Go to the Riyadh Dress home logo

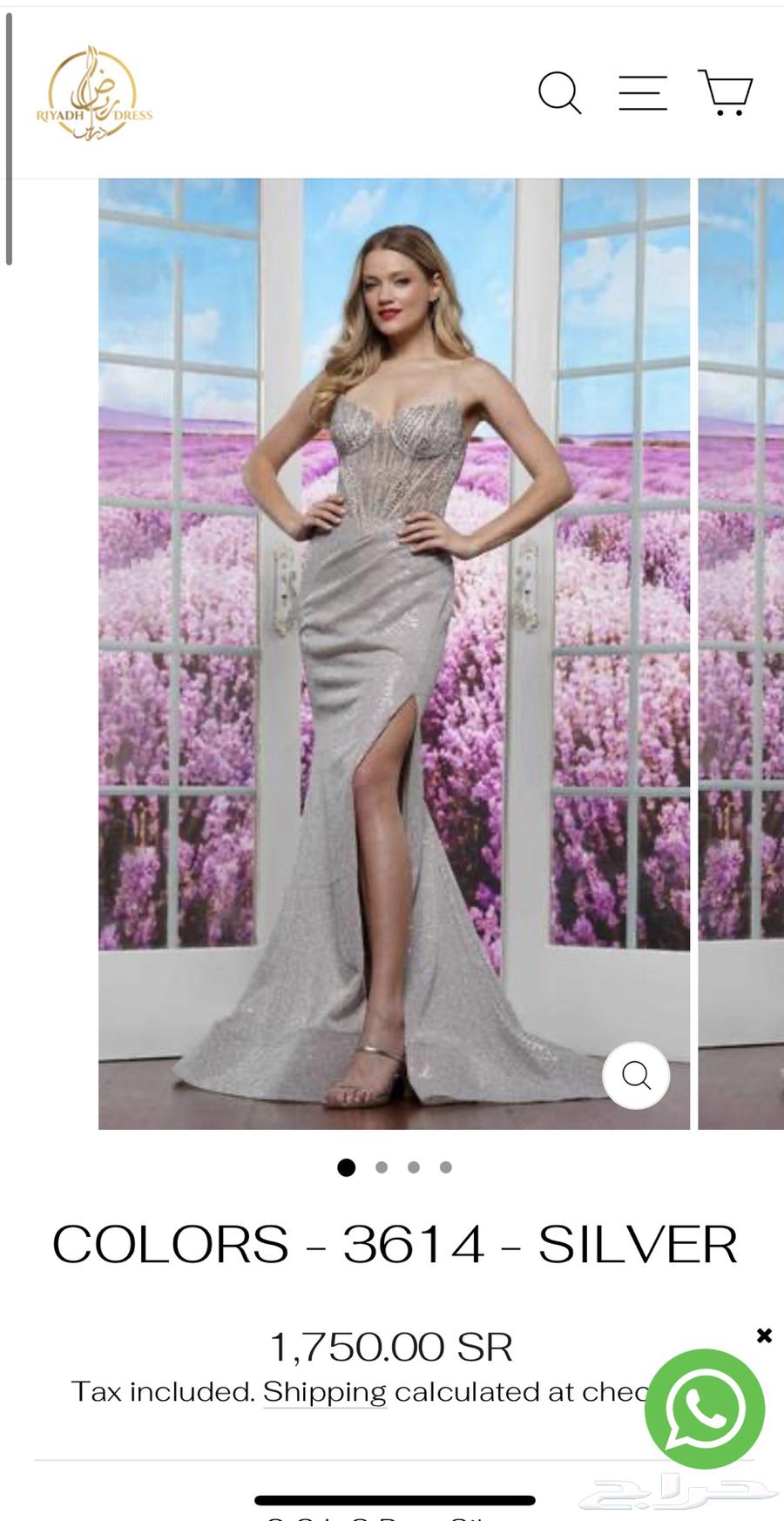click(x=94, y=94)
